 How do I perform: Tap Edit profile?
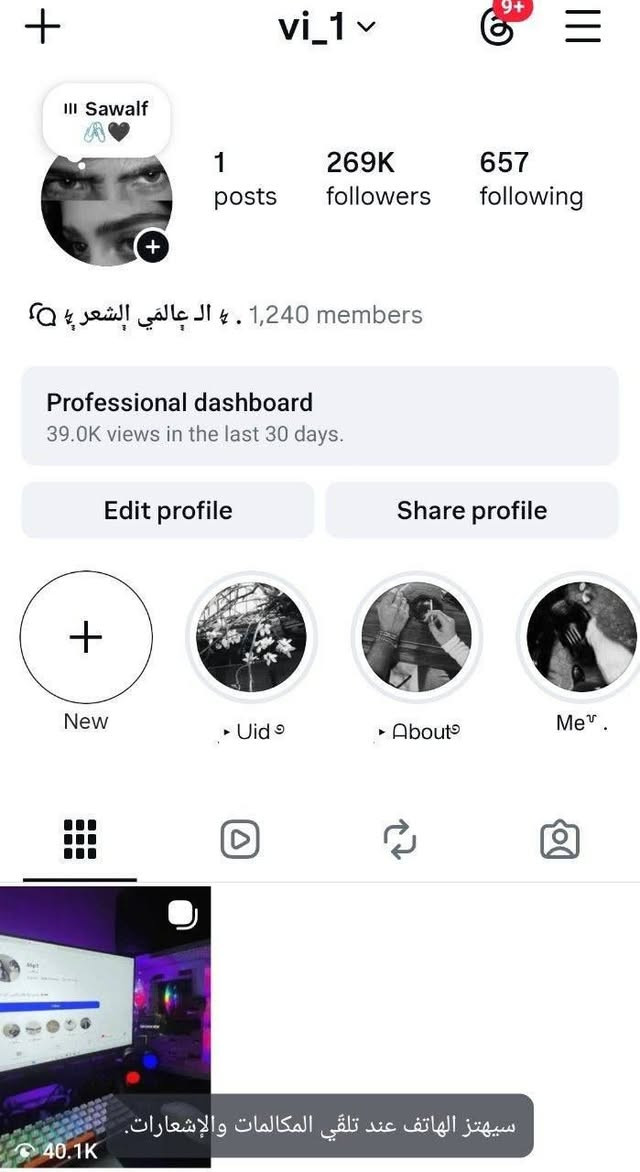[168, 510]
